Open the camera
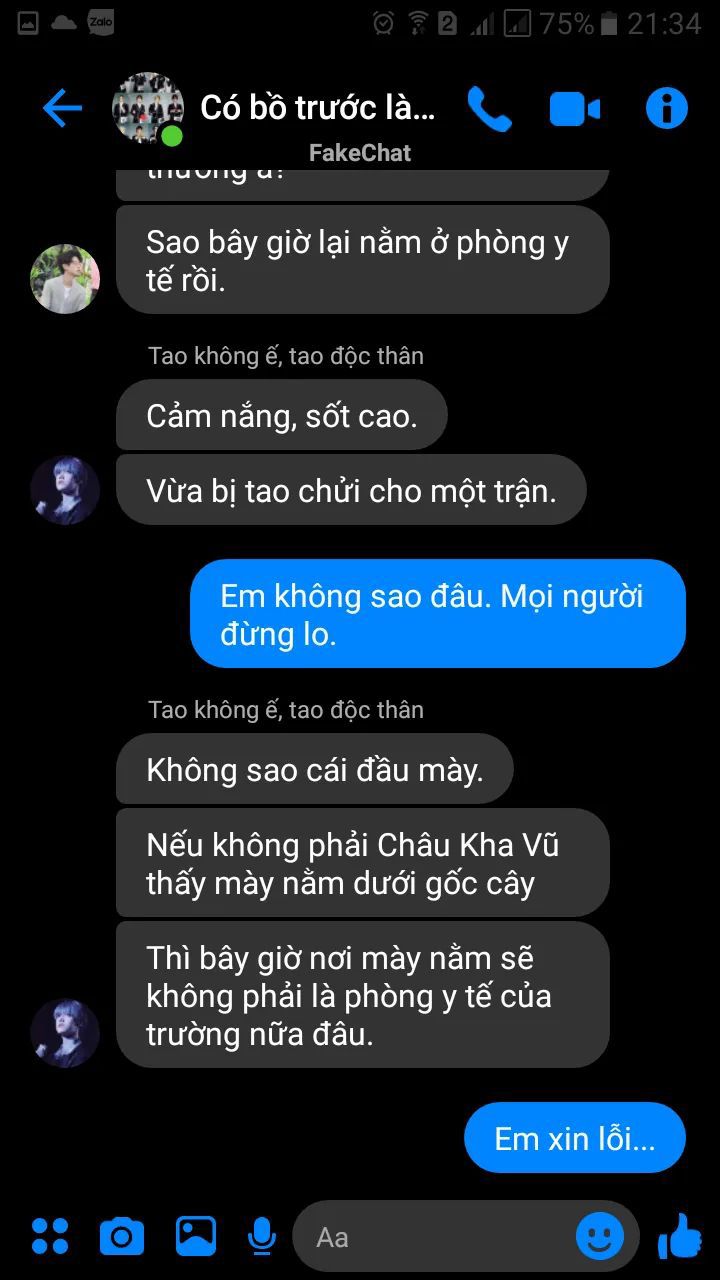 [122, 1237]
